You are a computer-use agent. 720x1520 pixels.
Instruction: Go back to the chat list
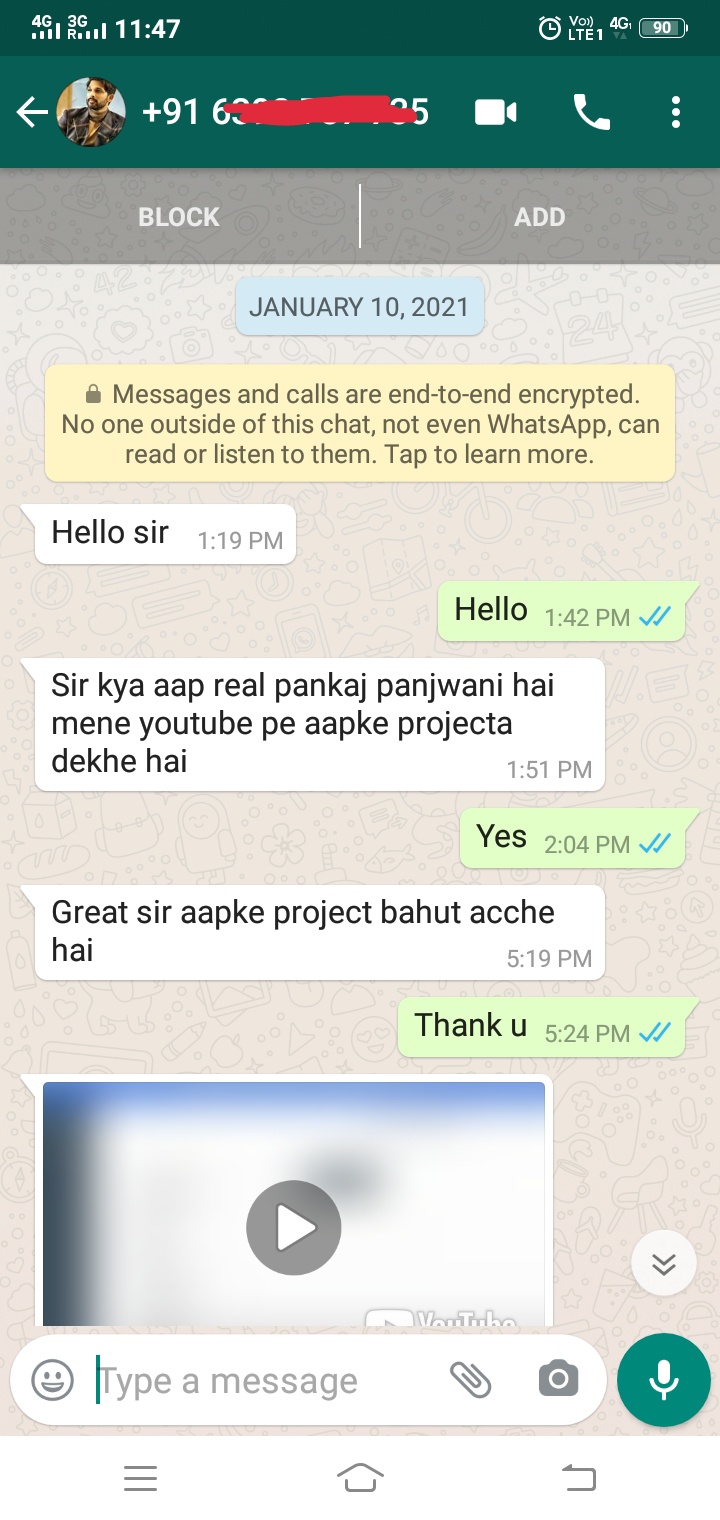(x=30, y=112)
